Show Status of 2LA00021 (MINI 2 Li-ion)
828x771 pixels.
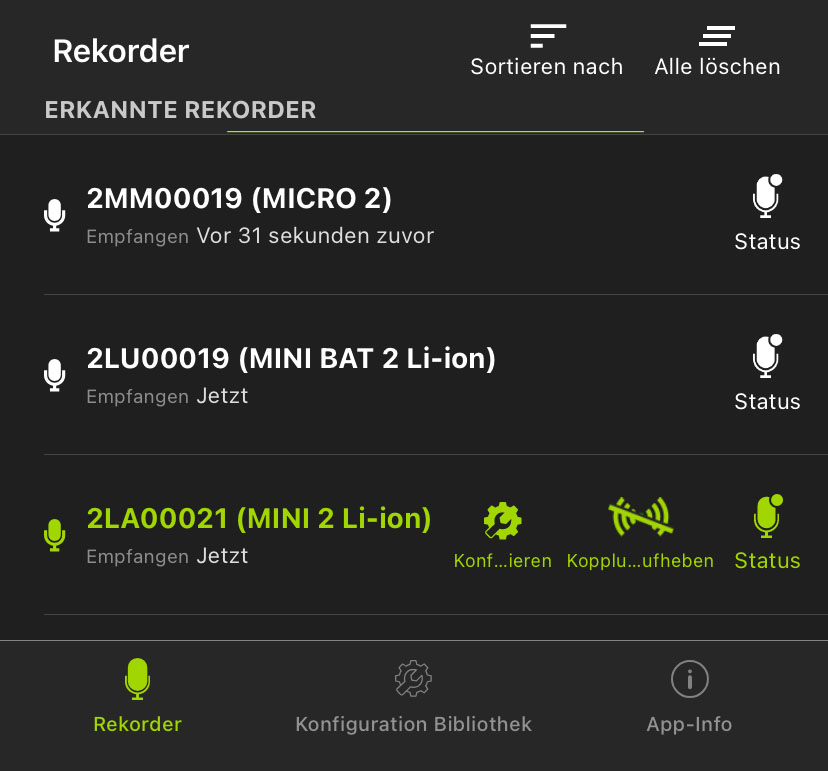coord(767,534)
